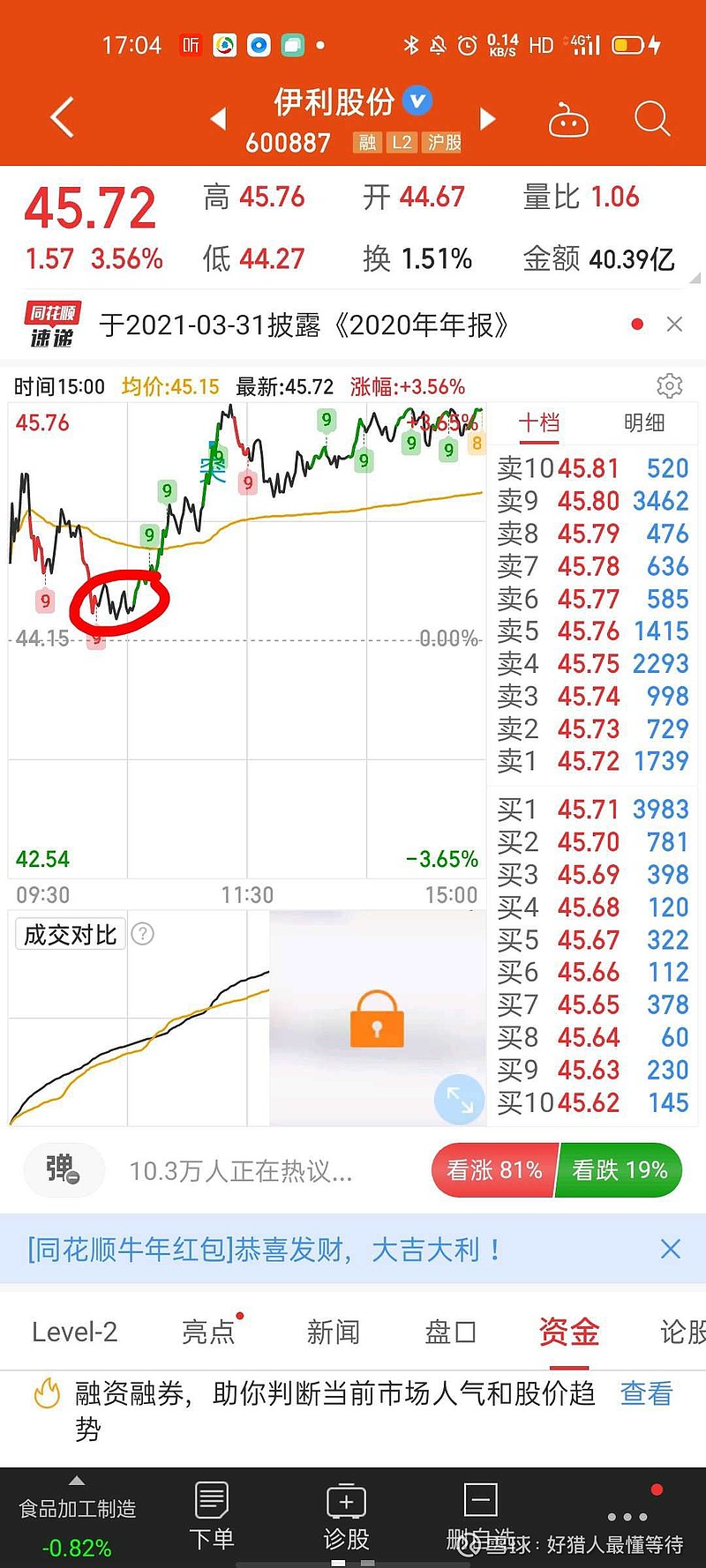Vote 看跌 19%
This screenshot has height=1568, width=706.
620,1170
